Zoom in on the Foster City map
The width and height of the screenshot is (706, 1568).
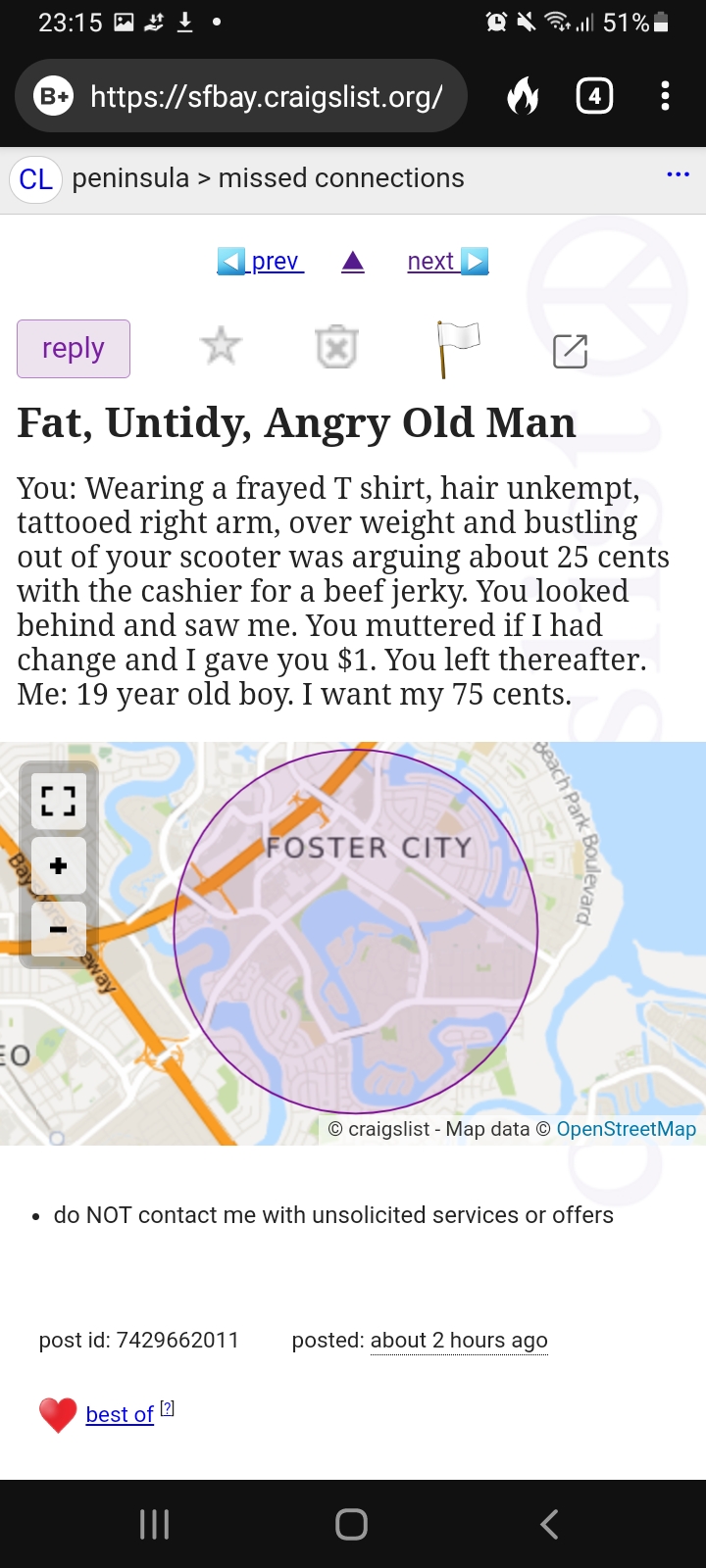pyautogui.click(x=59, y=865)
